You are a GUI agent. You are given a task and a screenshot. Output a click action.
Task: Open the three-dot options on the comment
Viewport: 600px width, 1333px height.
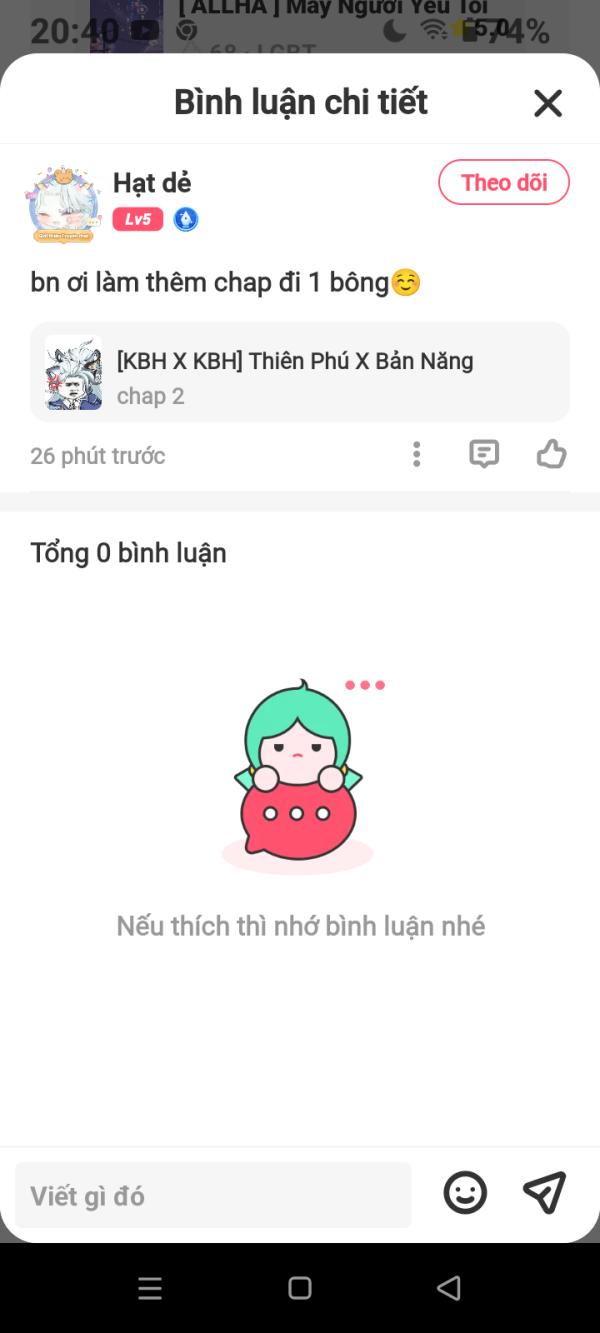point(417,455)
